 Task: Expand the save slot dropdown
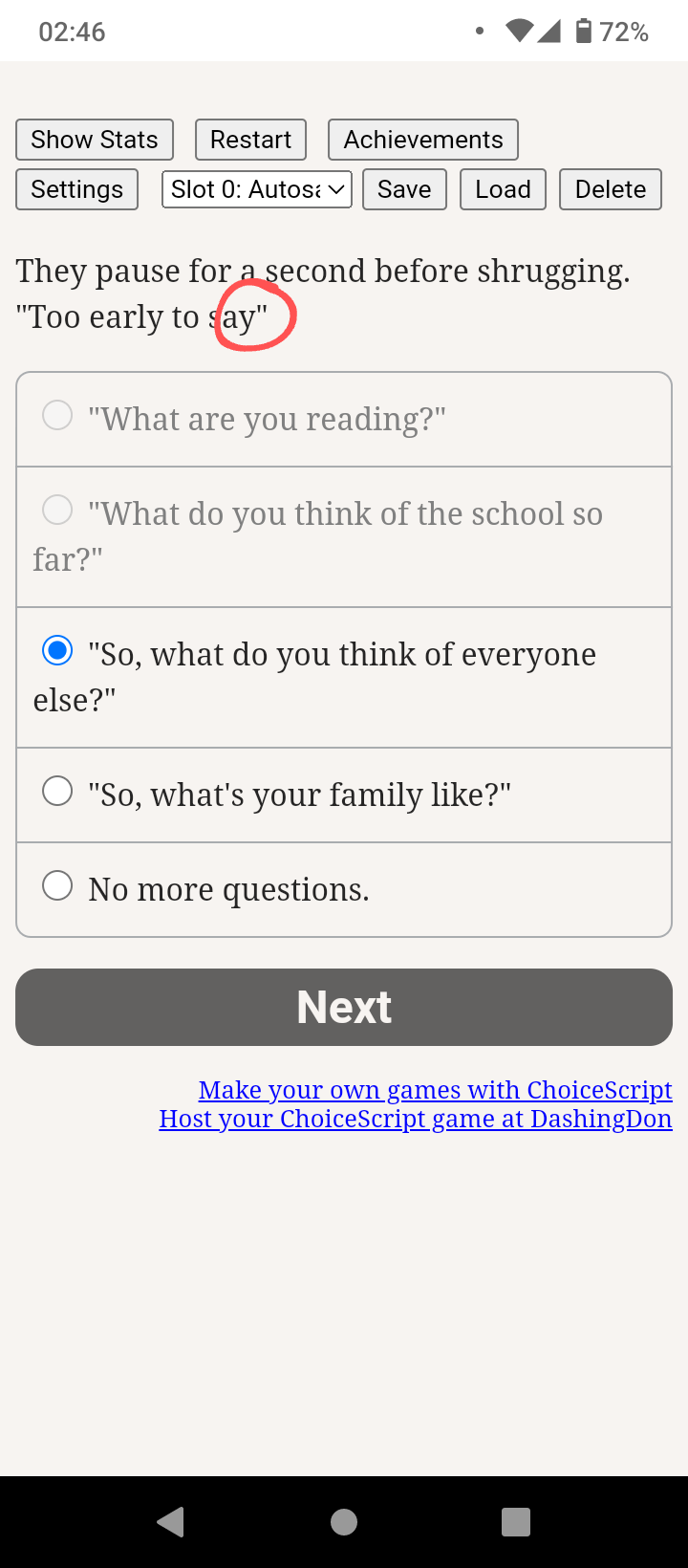[257, 189]
